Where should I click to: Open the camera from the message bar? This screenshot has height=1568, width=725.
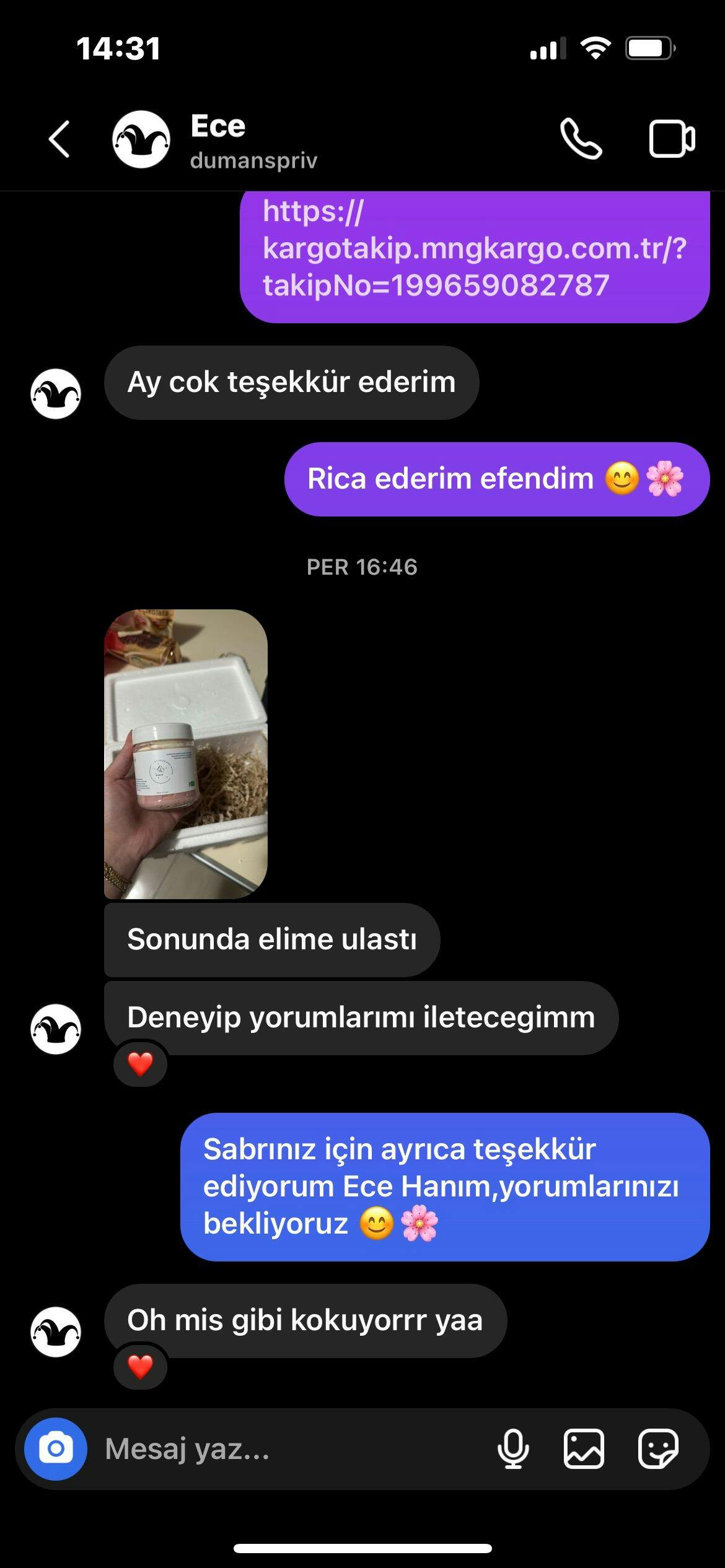click(x=56, y=1449)
